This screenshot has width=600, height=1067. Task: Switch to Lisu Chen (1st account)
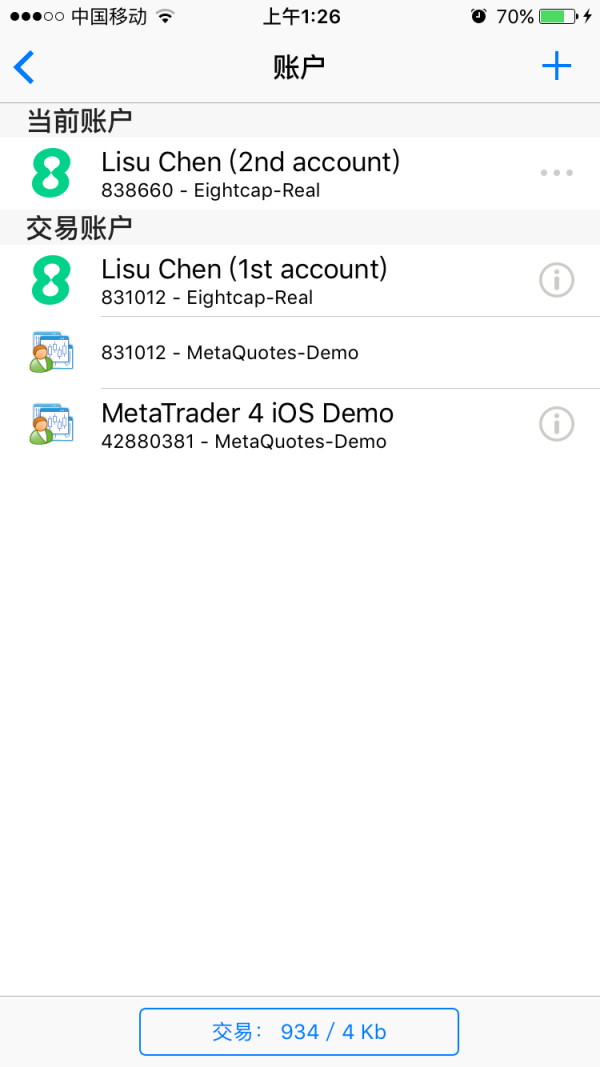coord(300,280)
